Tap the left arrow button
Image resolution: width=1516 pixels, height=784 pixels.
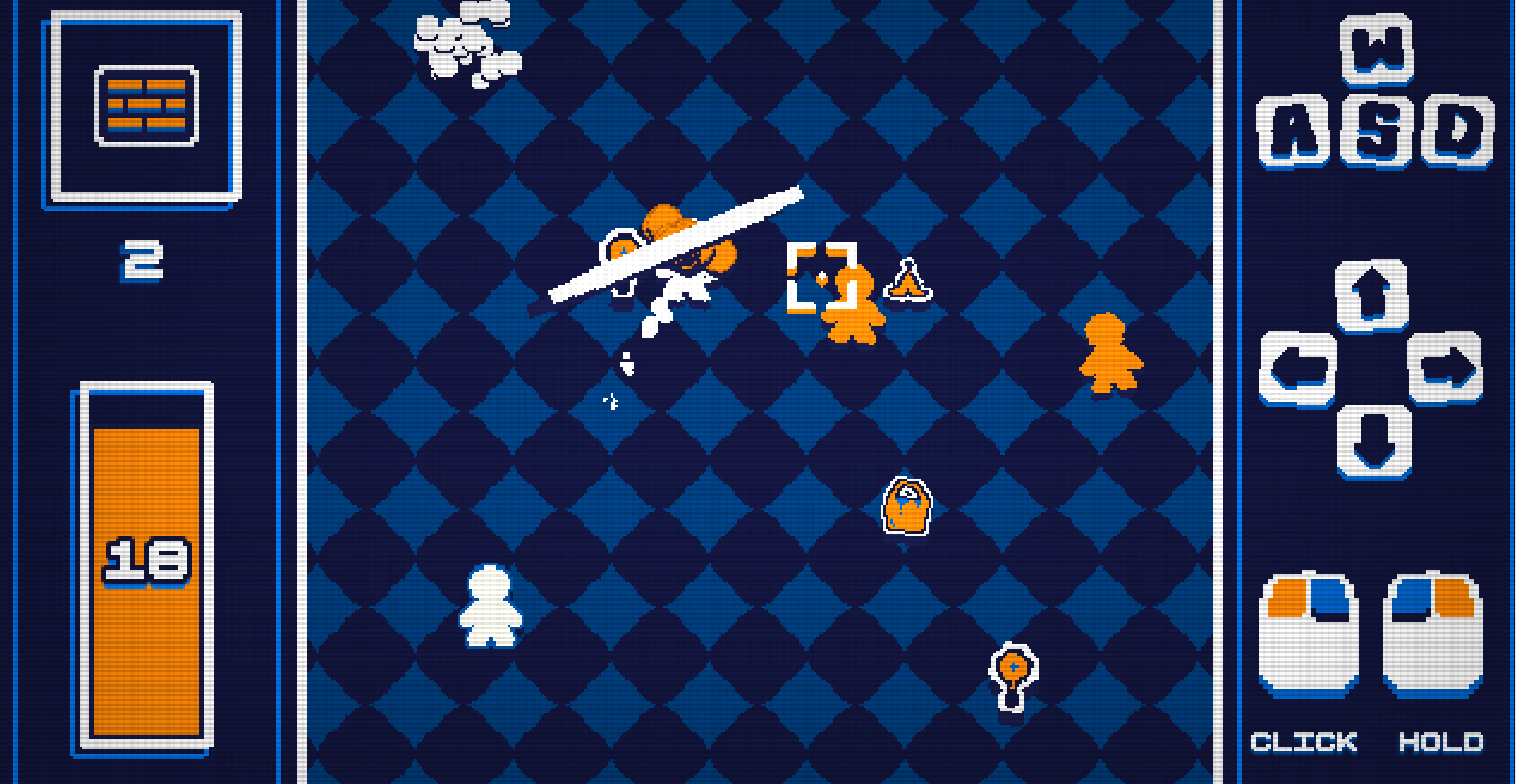click(x=1298, y=368)
